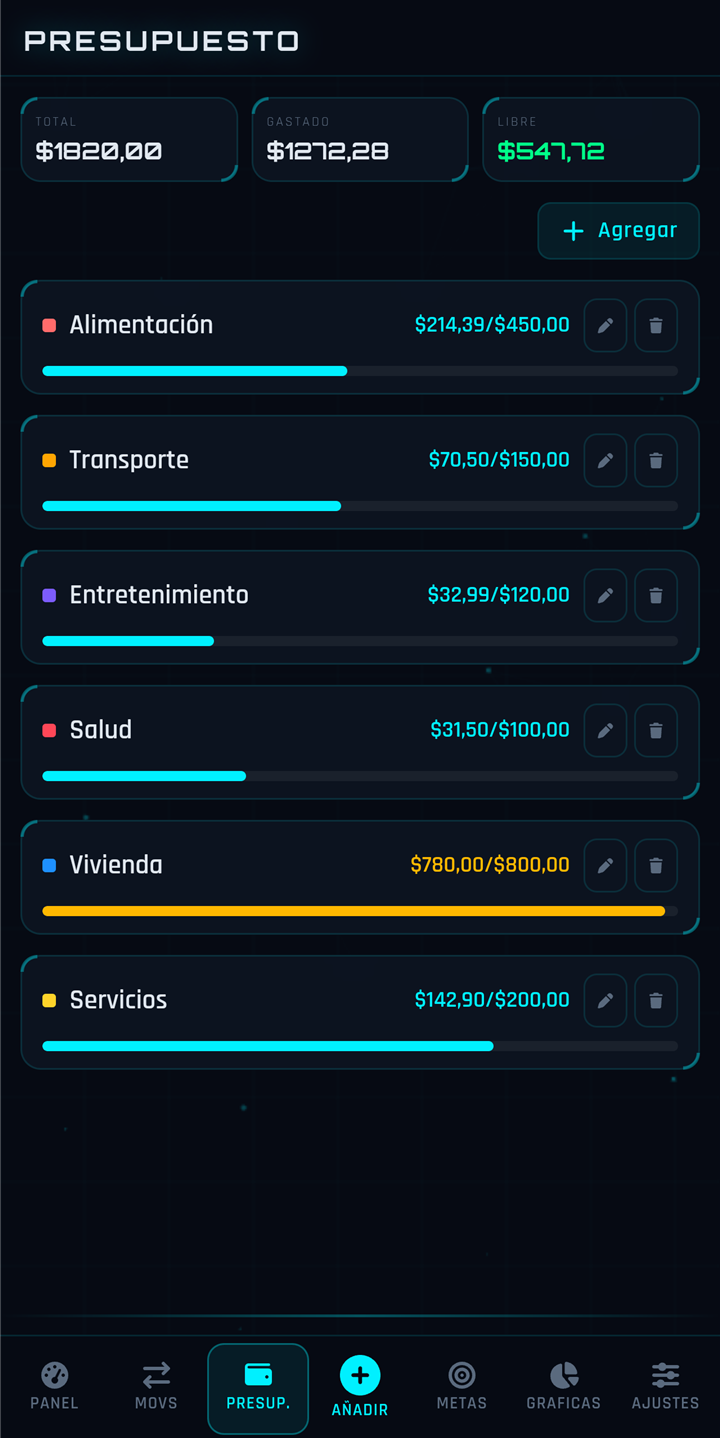Delete the Servicios budget
The image size is (720, 1438).
coord(656,1001)
